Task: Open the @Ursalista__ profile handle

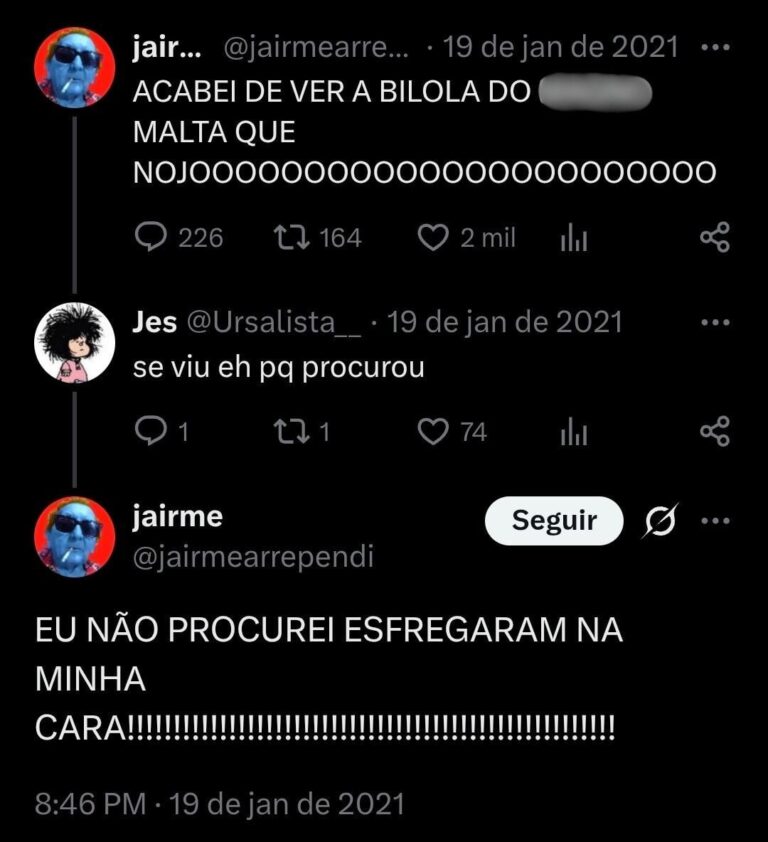Action: (273, 322)
